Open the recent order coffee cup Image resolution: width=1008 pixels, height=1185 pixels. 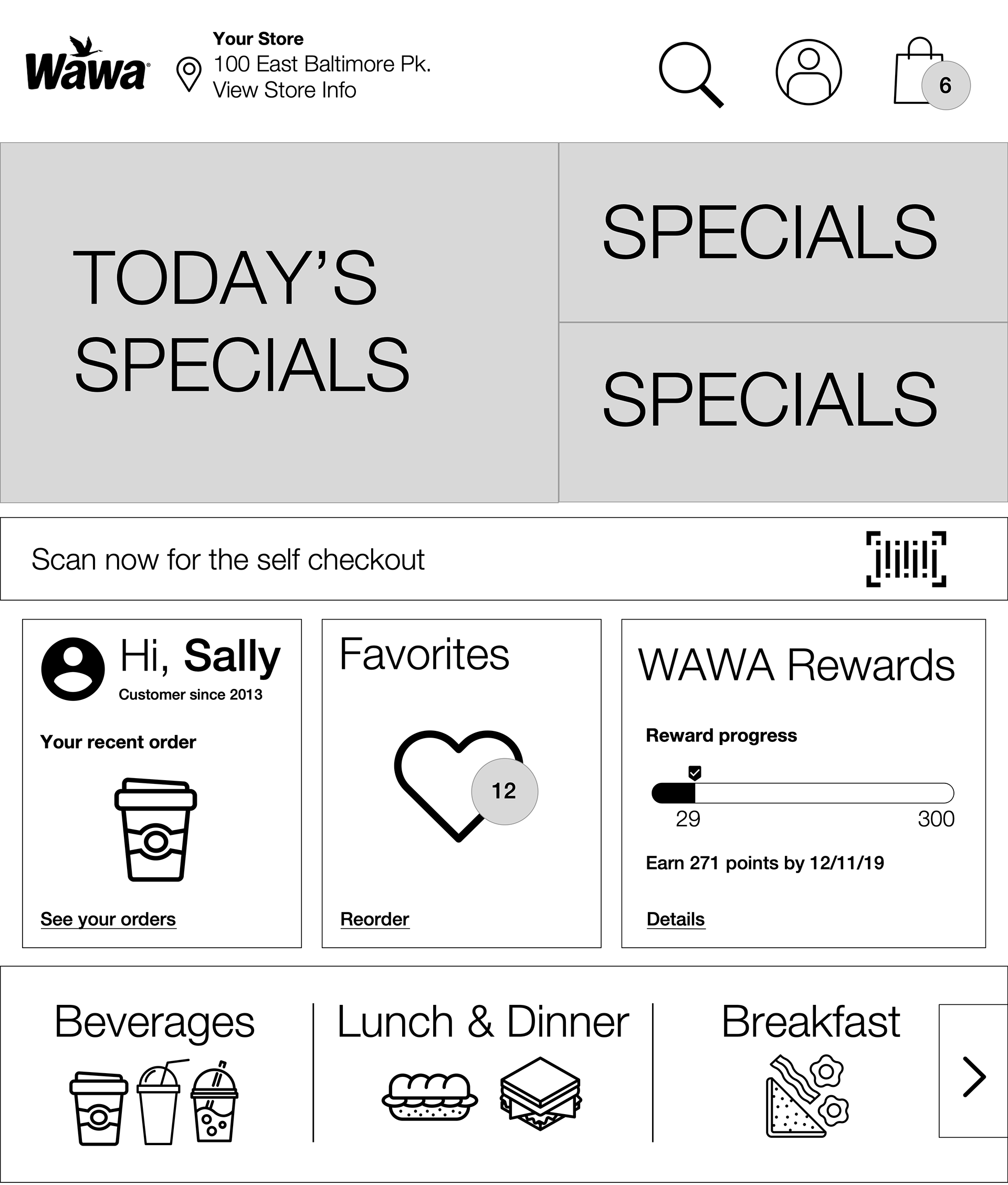pos(155,829)
